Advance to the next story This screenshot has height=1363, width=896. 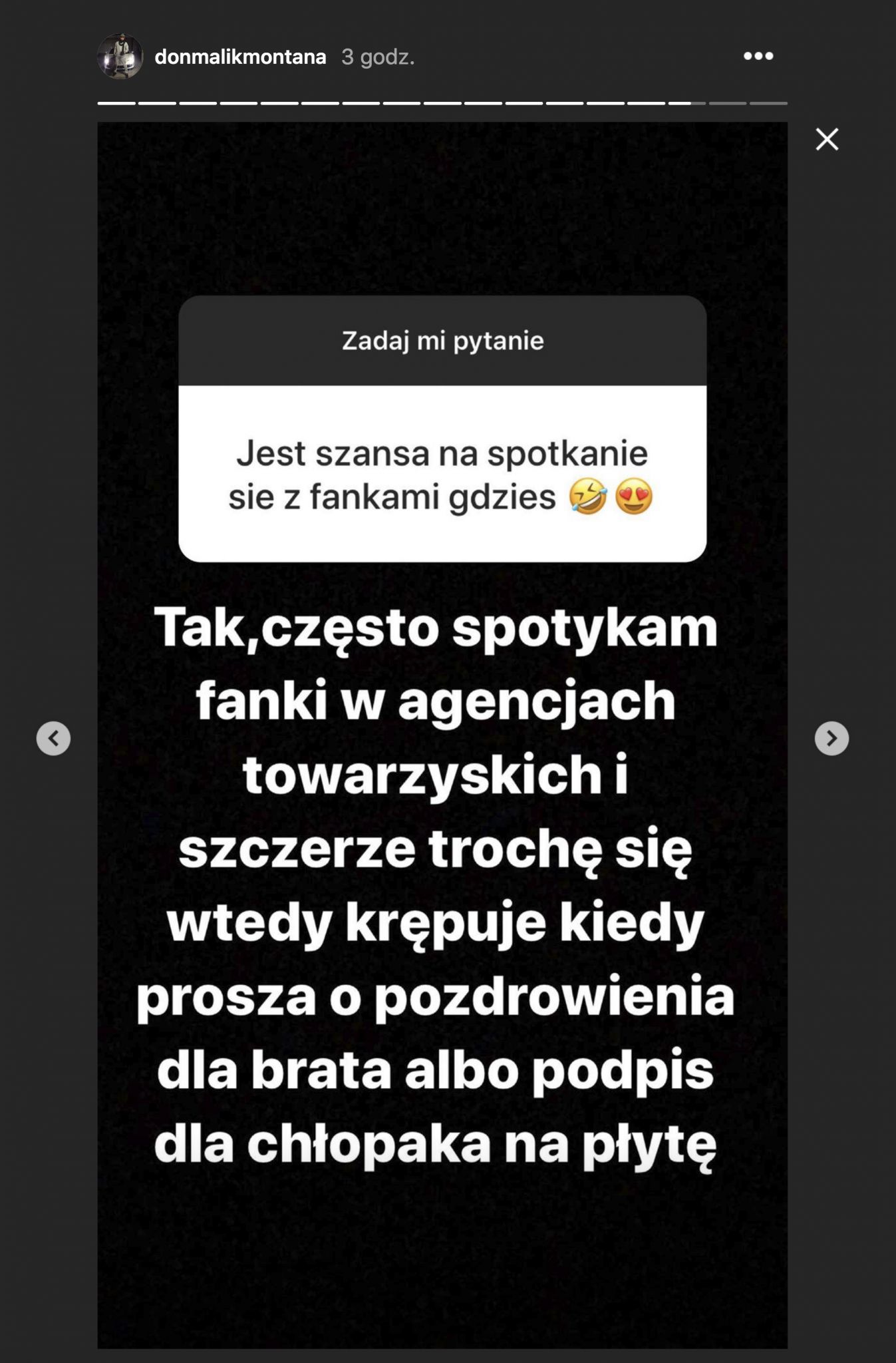(x=831, y=738)
